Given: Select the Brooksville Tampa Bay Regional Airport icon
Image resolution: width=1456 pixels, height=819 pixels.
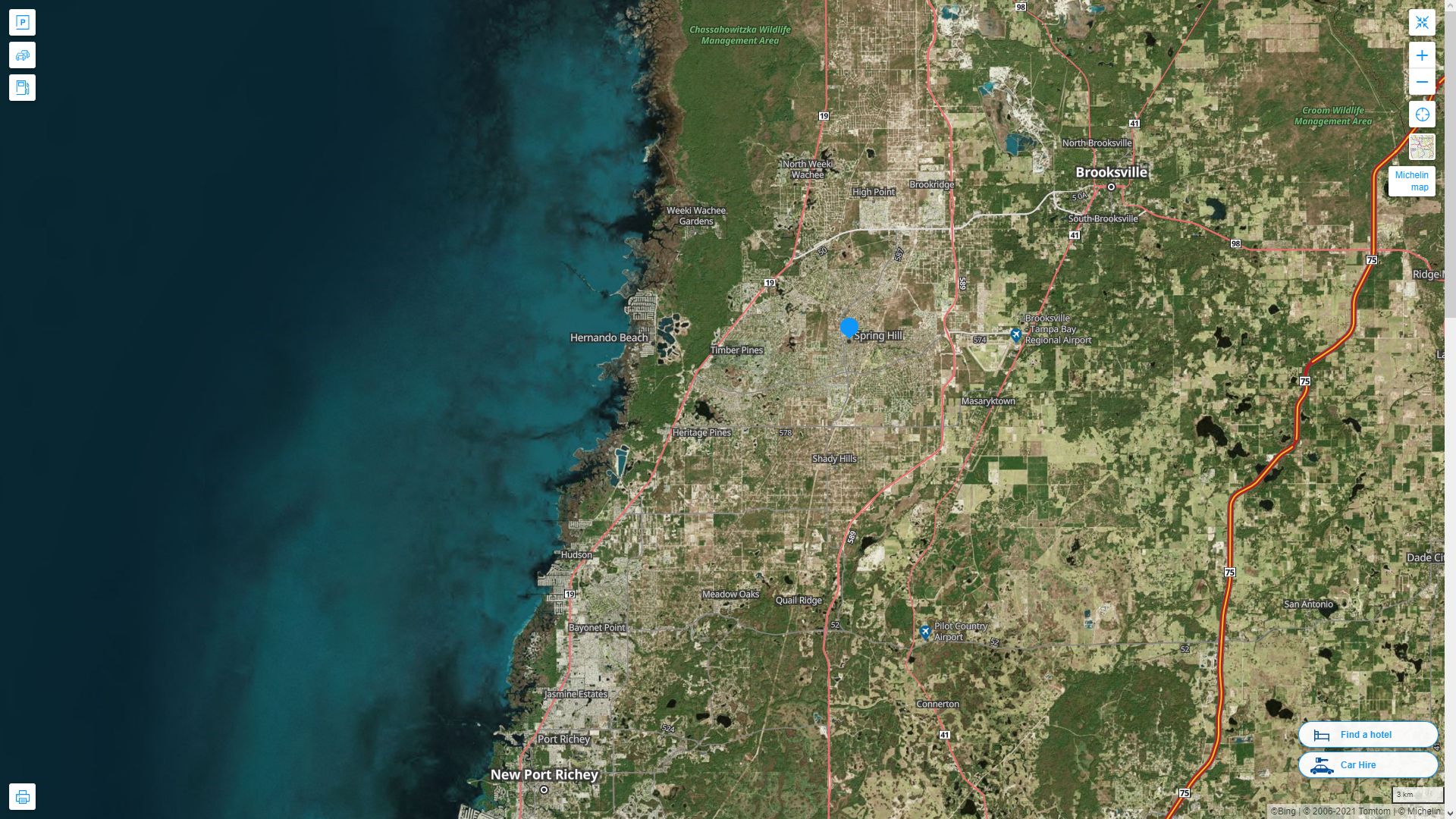Looking at the screenshot, I should click(1015, 334).
